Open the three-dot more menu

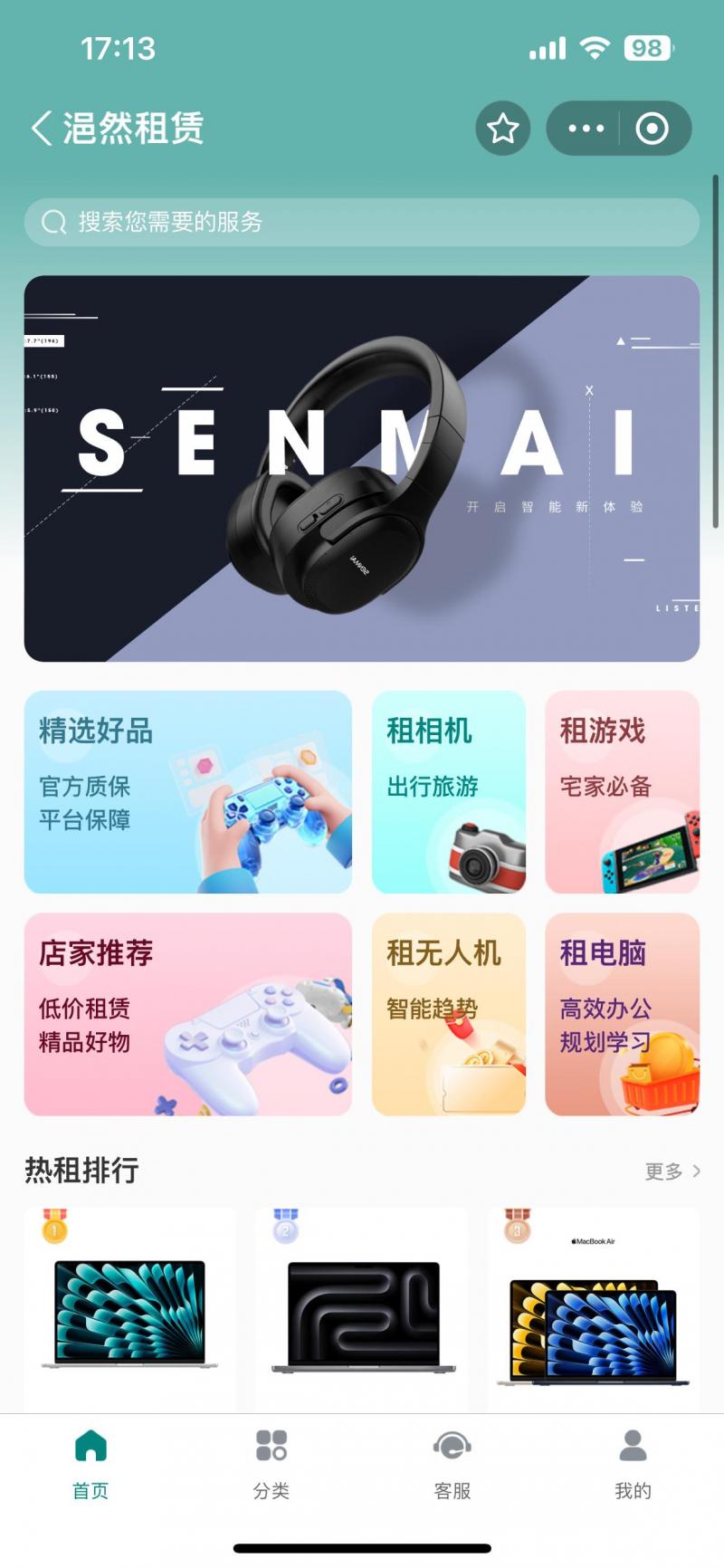click(586, 129)
